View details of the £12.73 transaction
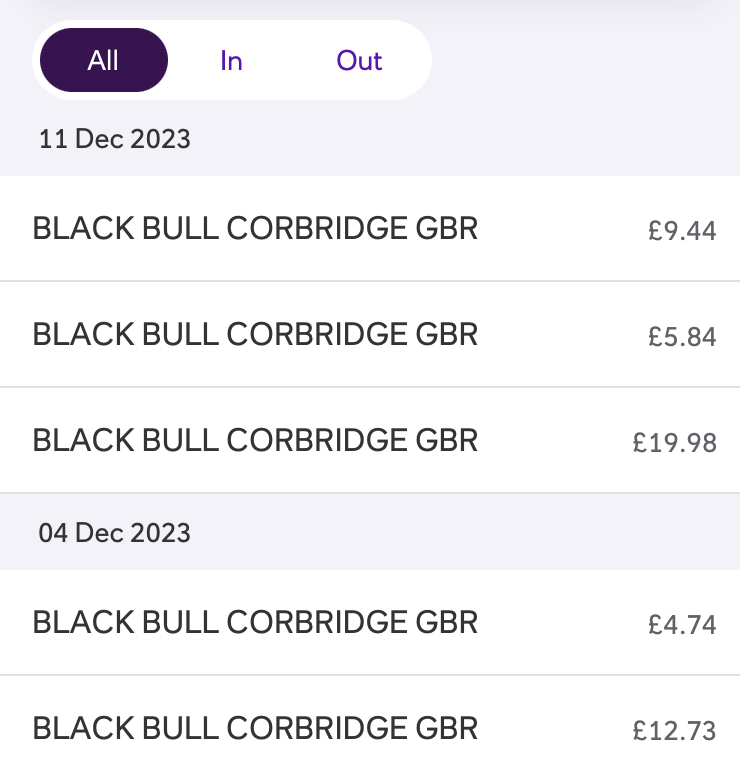The height and width of the screenshot is (777, 740). pyautogui.click(x=370, y=728)
